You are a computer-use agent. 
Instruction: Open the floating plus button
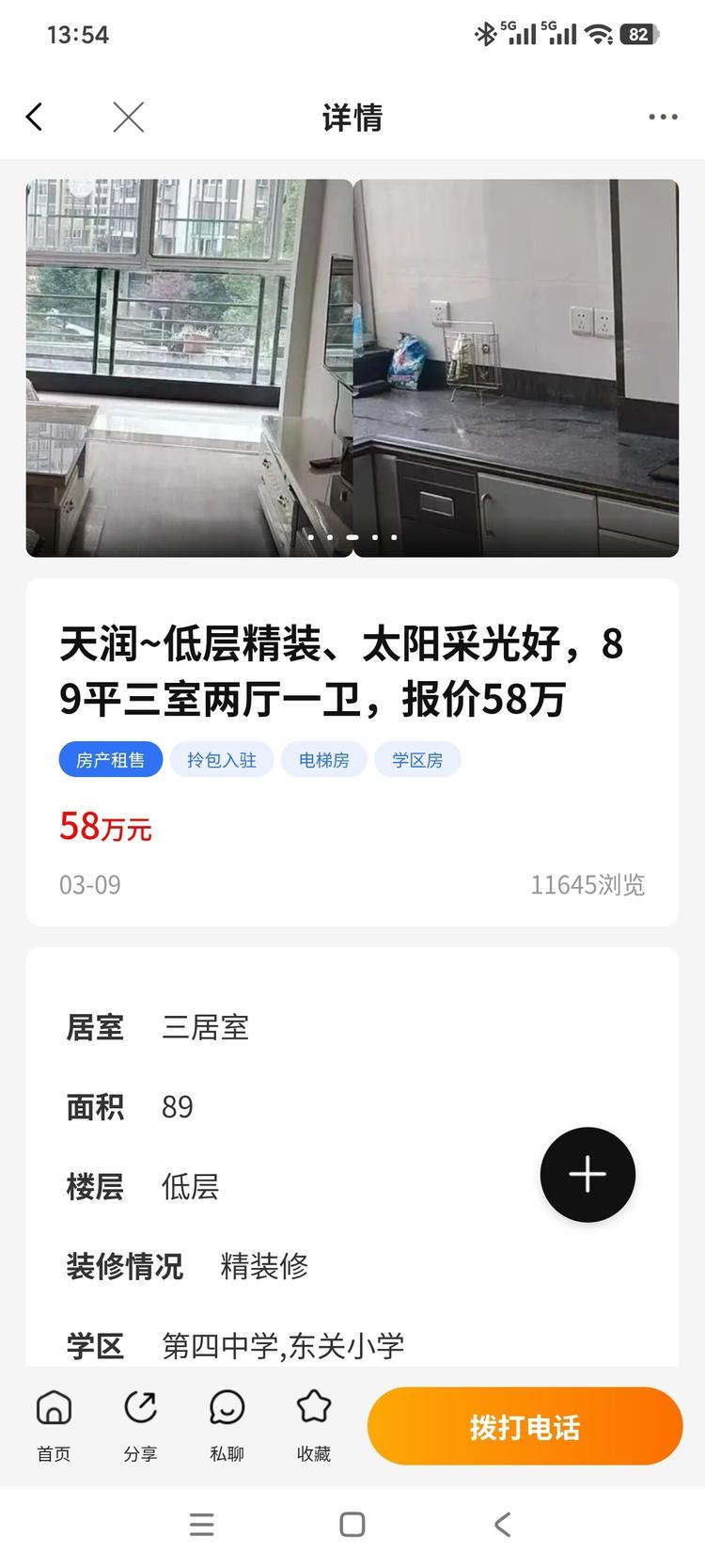click(587, 1174)
